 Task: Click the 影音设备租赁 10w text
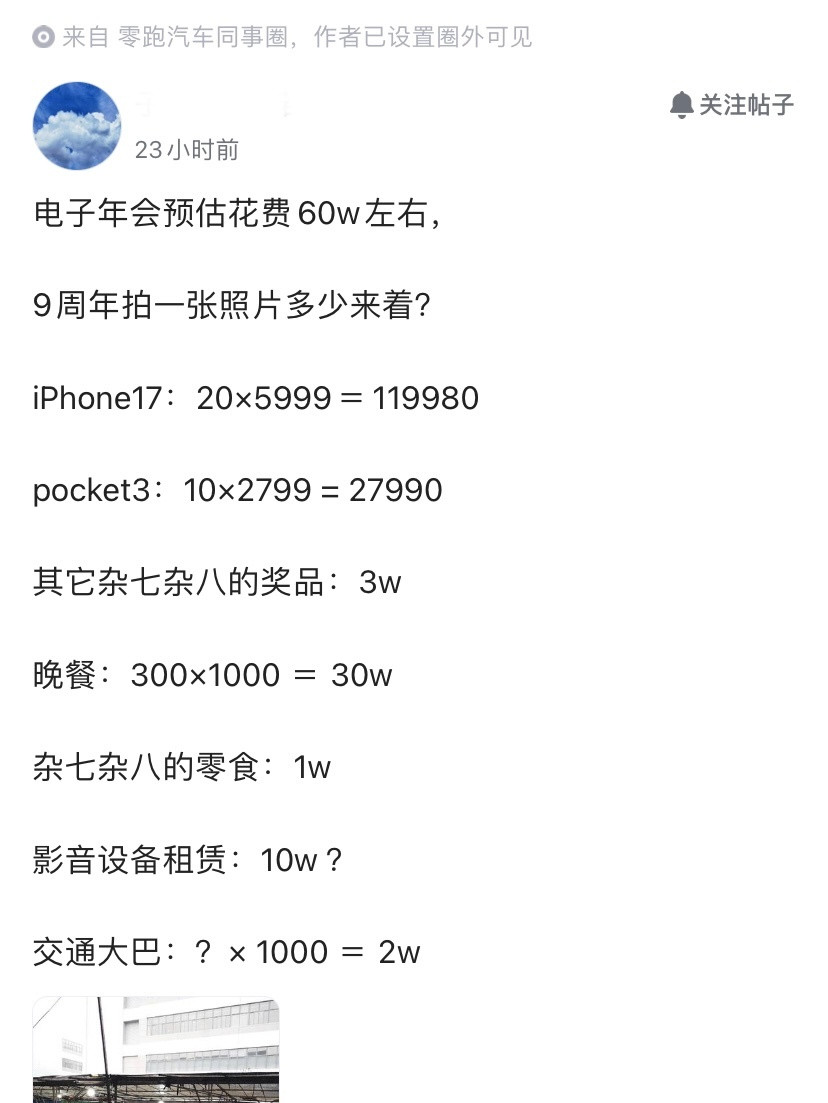click(x=186, y=860)
